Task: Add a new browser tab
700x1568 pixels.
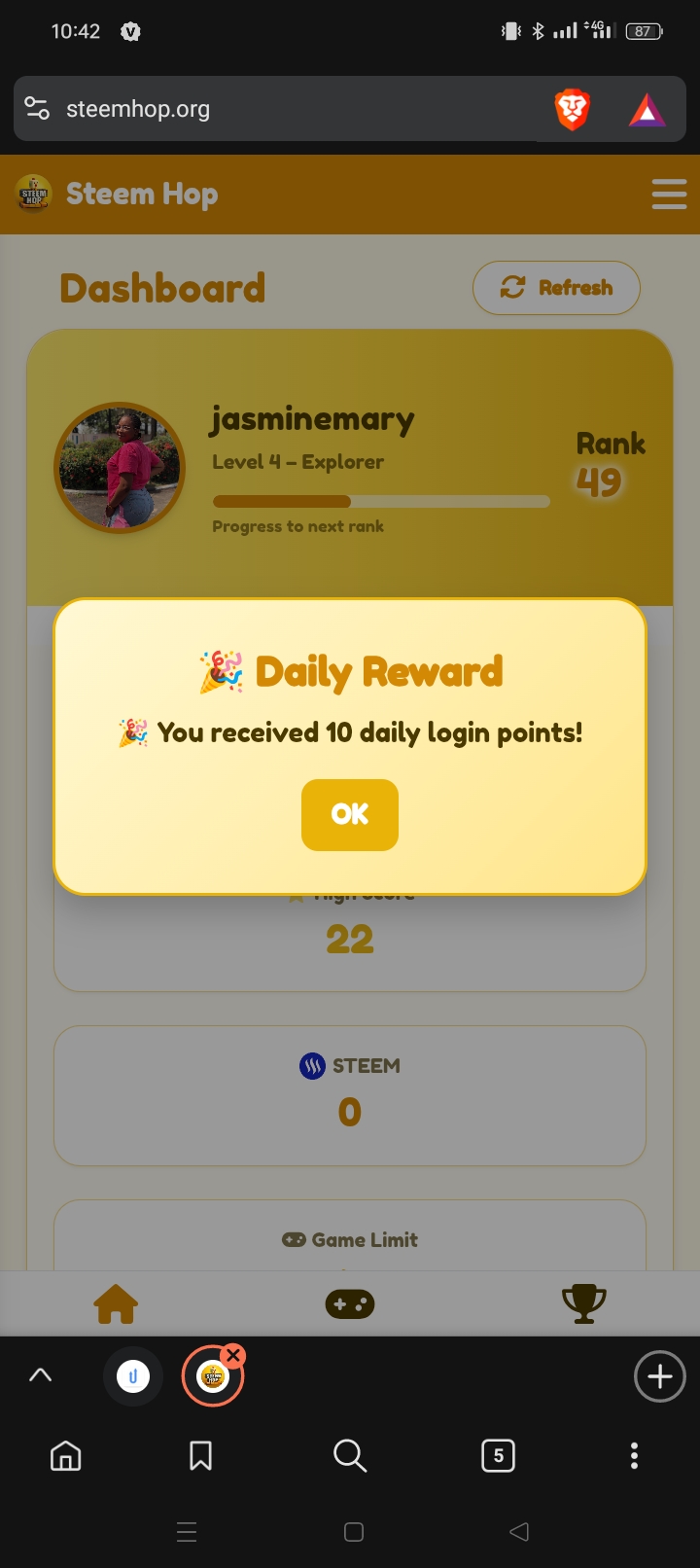Action: 660,1376
